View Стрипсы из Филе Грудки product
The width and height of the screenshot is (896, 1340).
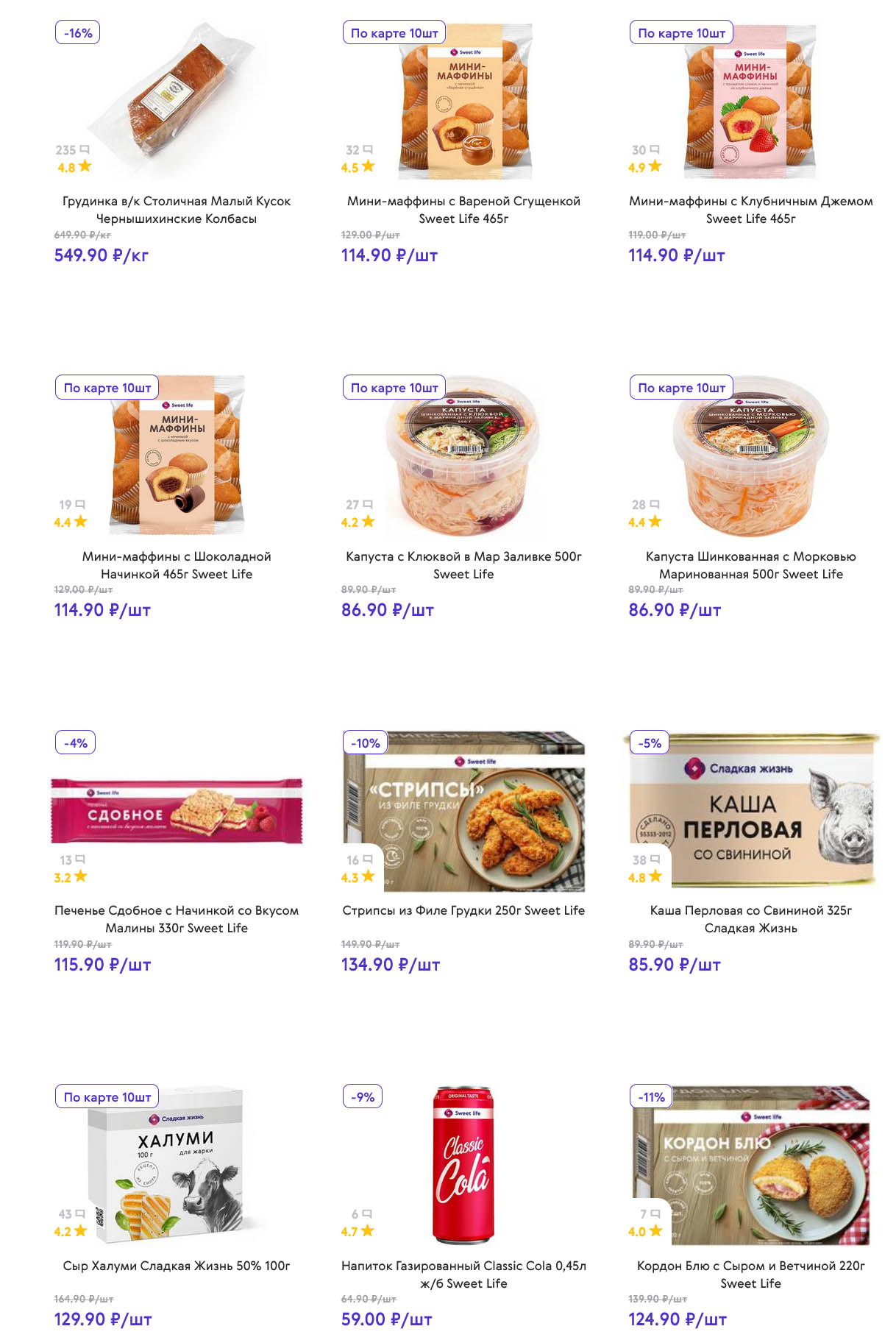463,910
